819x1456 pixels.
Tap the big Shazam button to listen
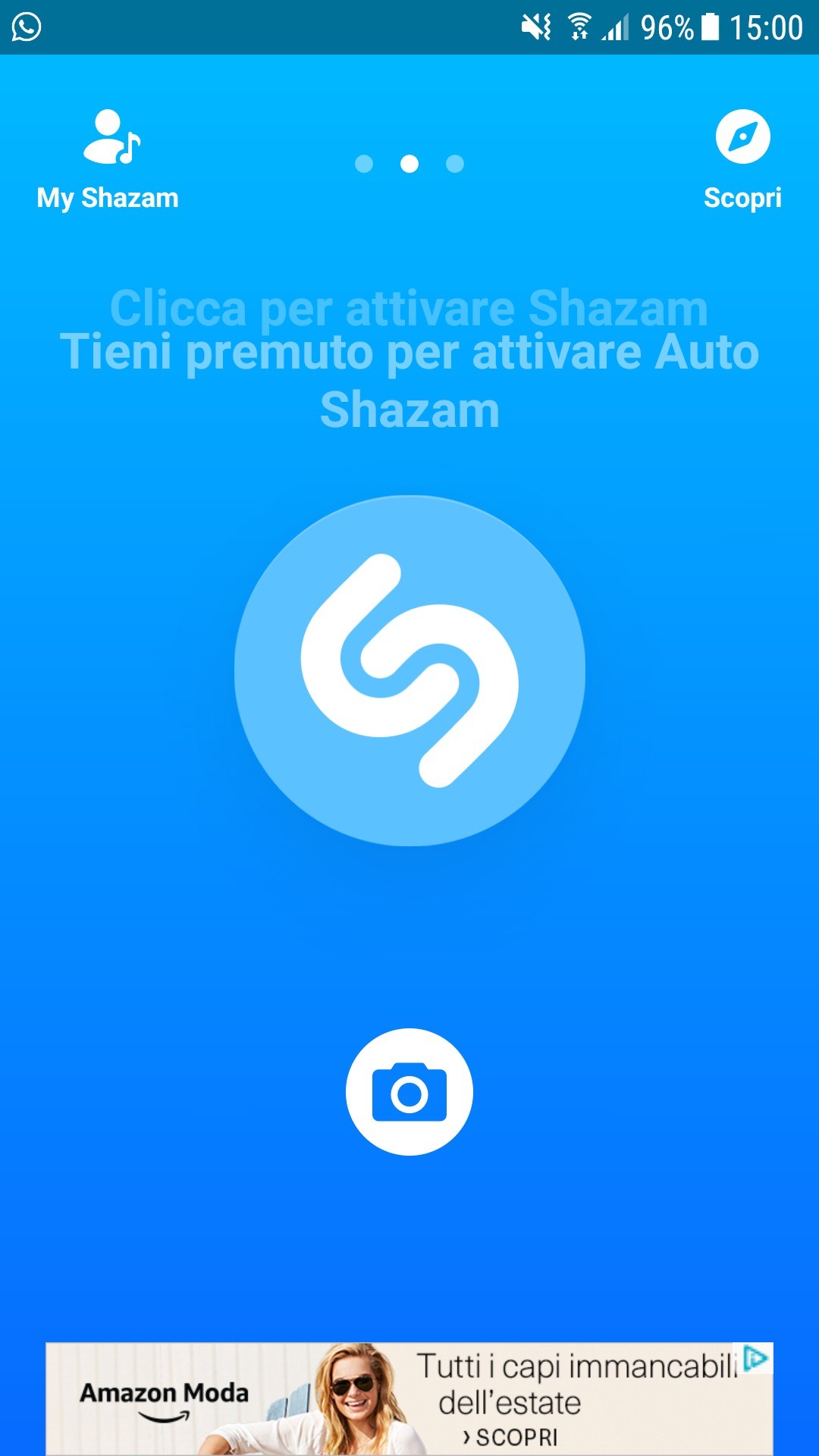409,670
